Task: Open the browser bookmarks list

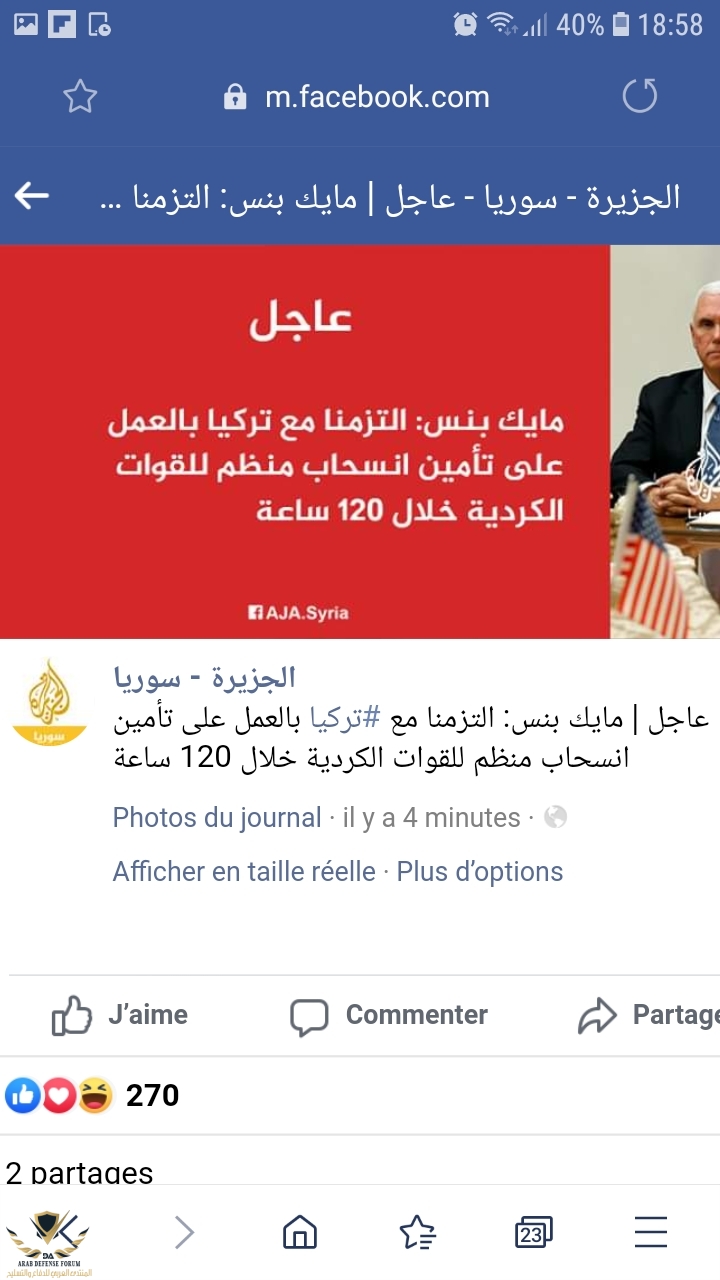Action: click(417, 1233)
